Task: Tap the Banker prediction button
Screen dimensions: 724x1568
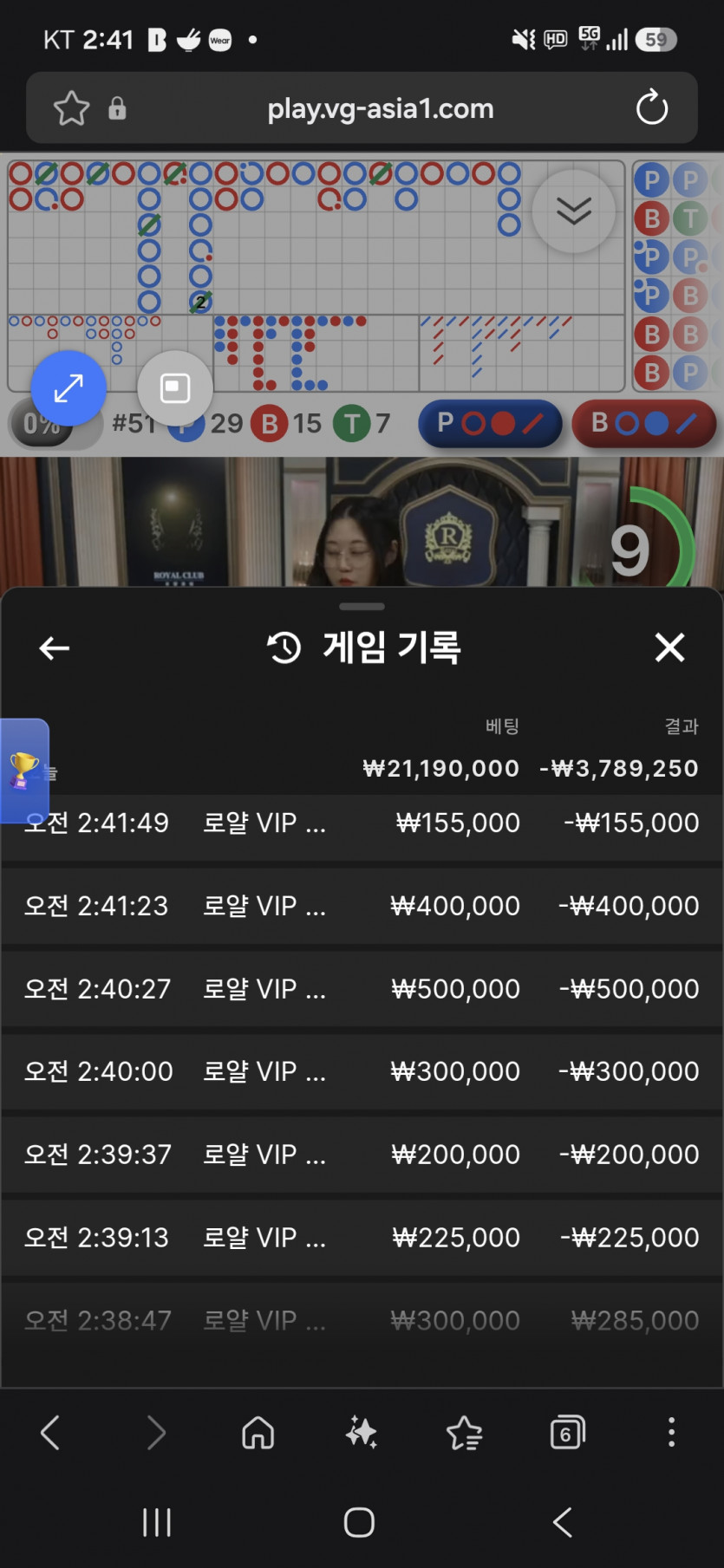Action: click(643, 424)
